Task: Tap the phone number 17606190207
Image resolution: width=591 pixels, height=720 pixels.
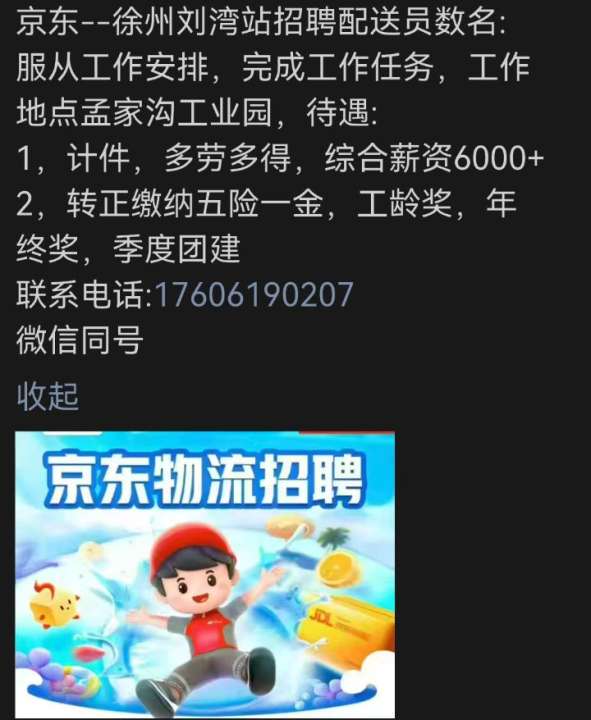Action: coord(254,295)
